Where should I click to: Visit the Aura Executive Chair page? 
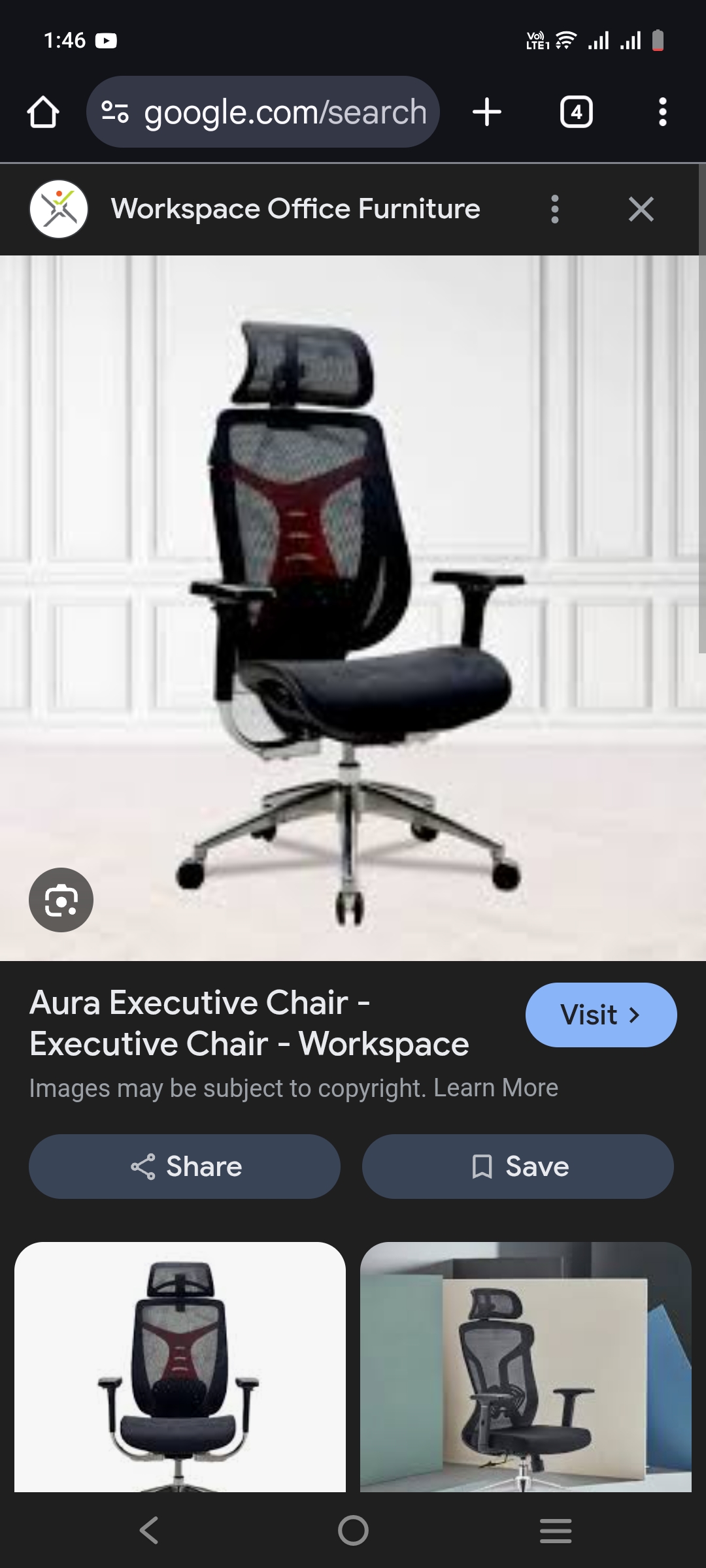(601, 1015)
